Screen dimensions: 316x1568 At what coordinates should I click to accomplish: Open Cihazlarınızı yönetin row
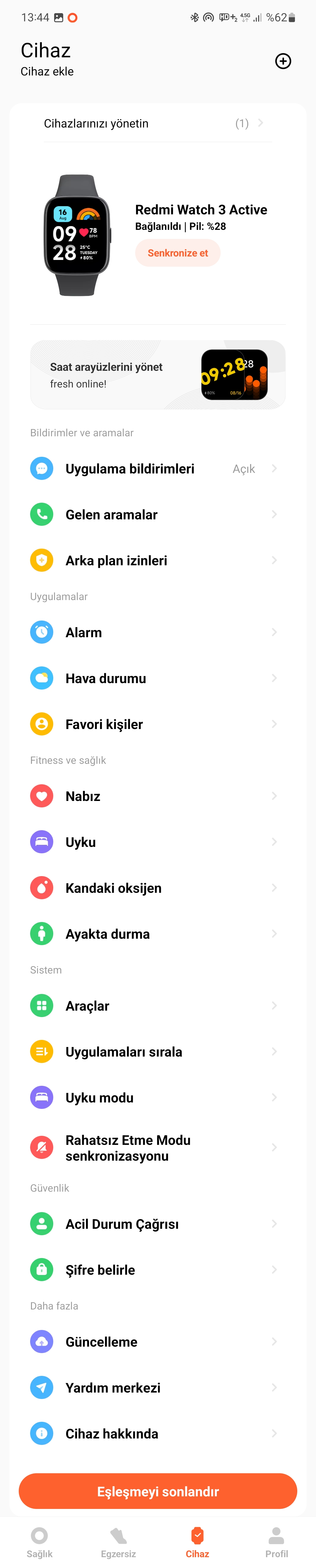tap(157, 124)
